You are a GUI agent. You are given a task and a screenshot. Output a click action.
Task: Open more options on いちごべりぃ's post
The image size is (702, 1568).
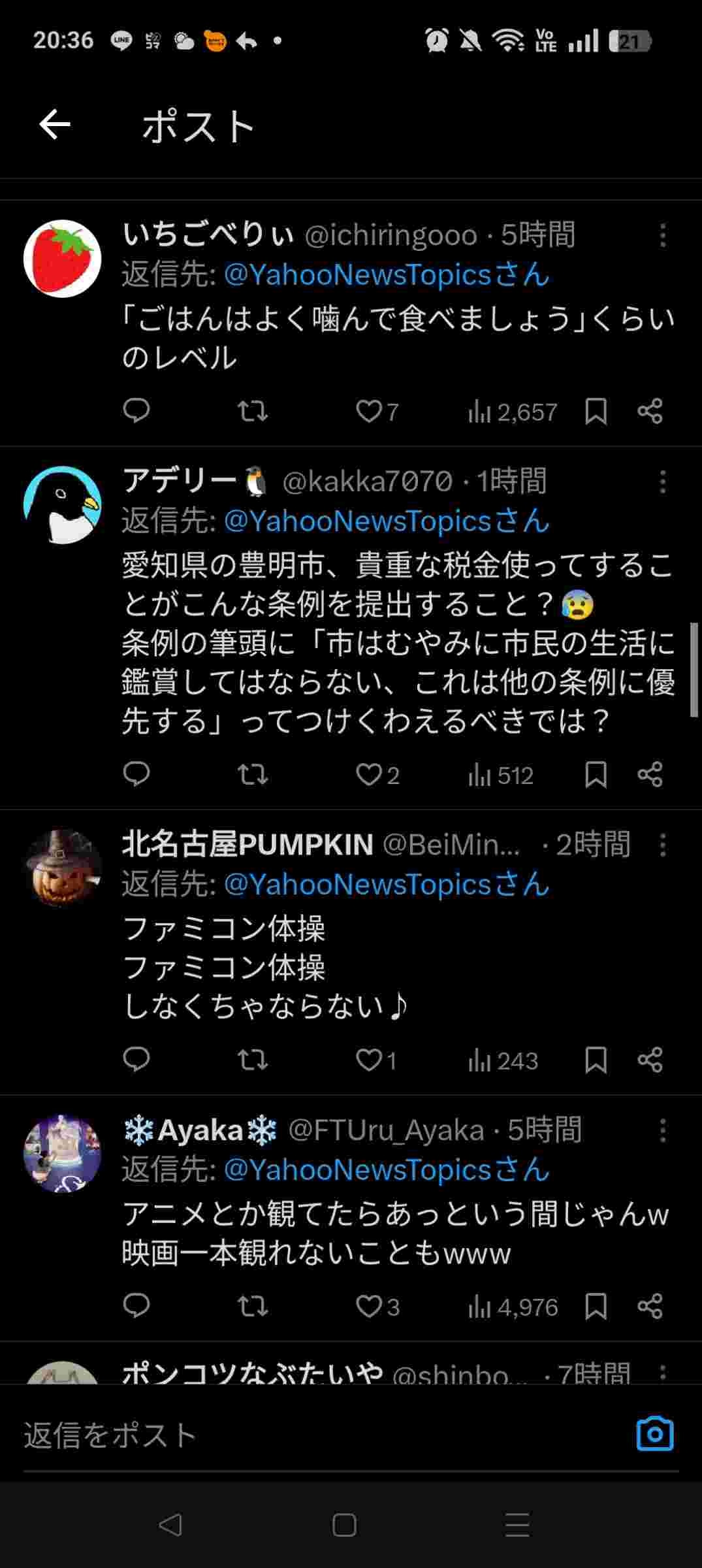(662, 235)
